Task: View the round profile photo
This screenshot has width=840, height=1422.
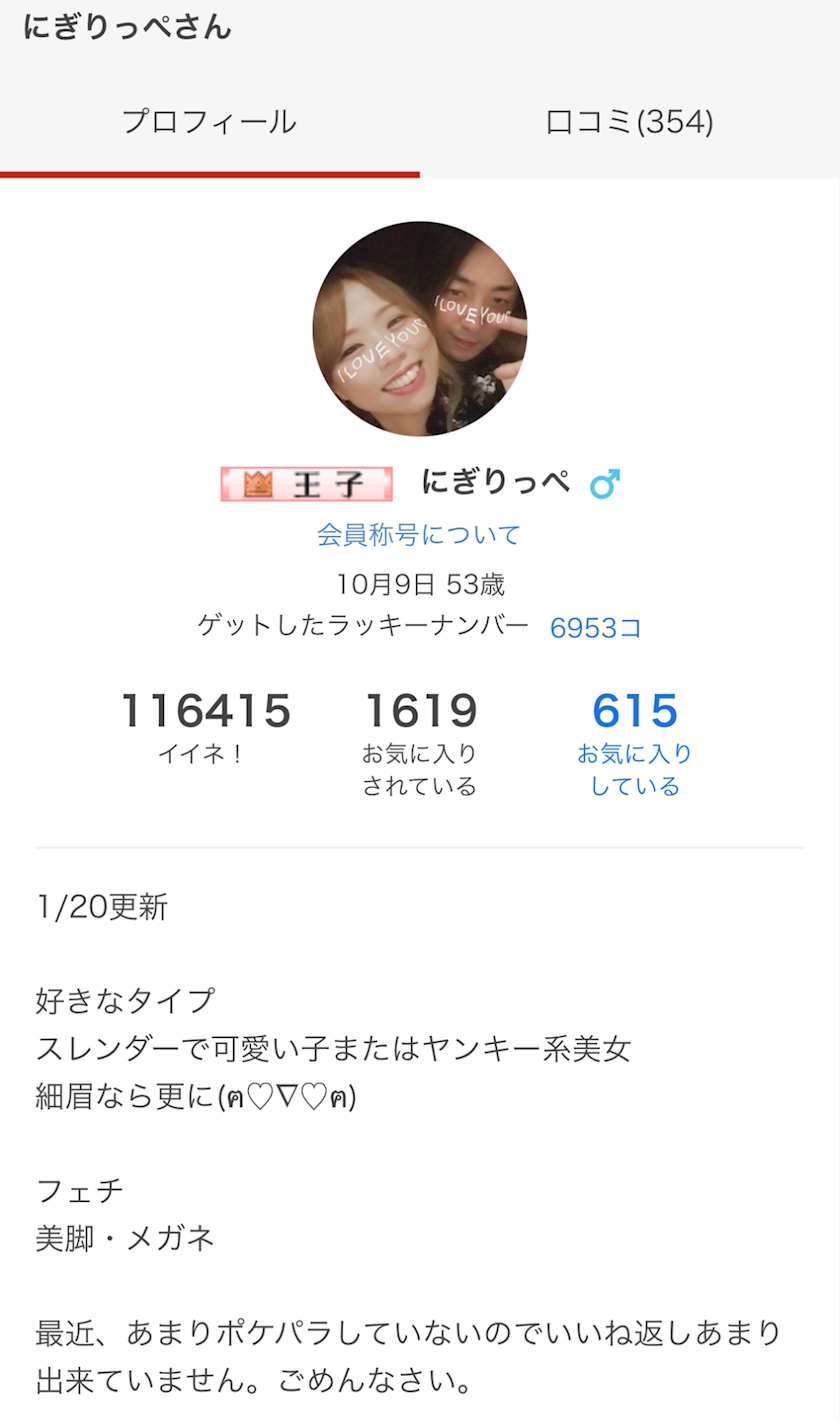Action: (420, 329)
